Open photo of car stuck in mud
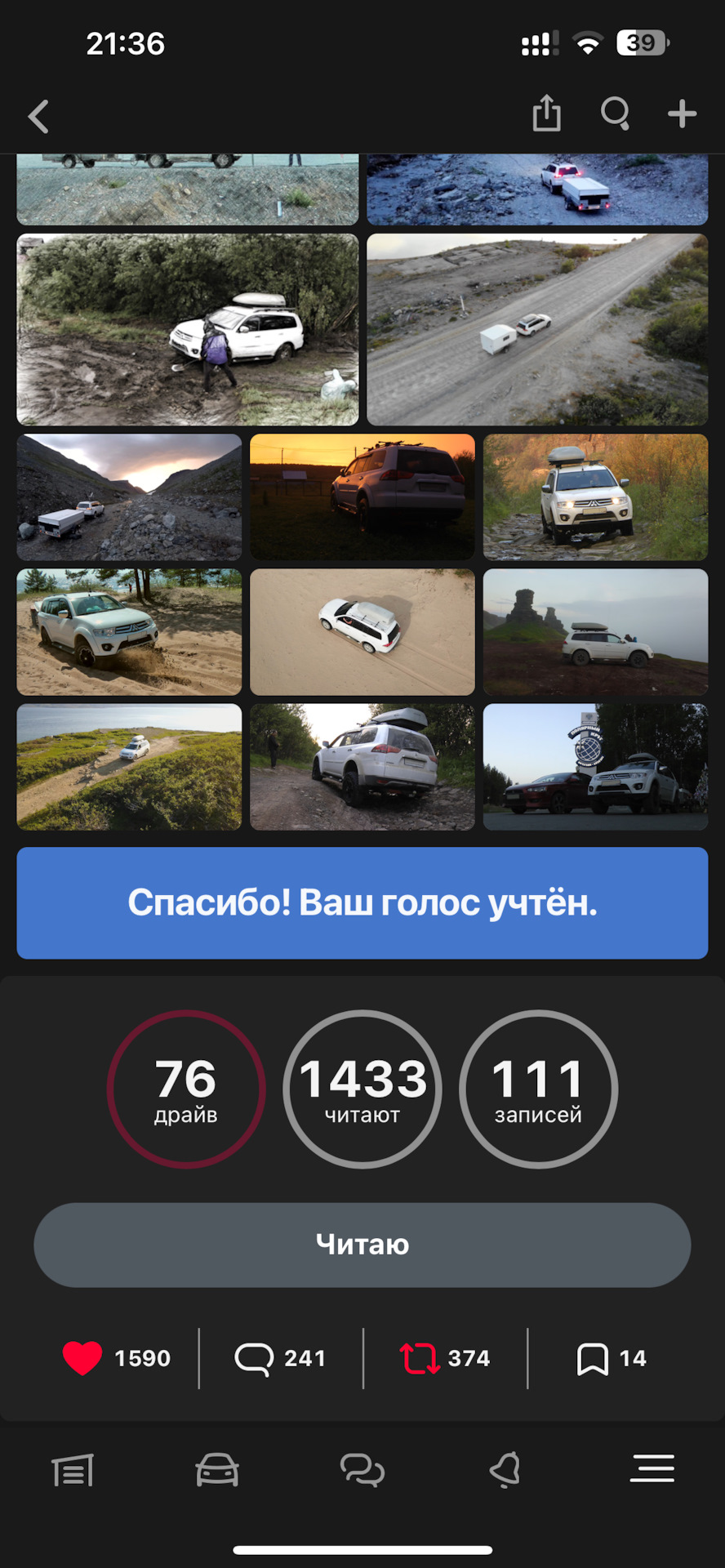 (188, 329)
